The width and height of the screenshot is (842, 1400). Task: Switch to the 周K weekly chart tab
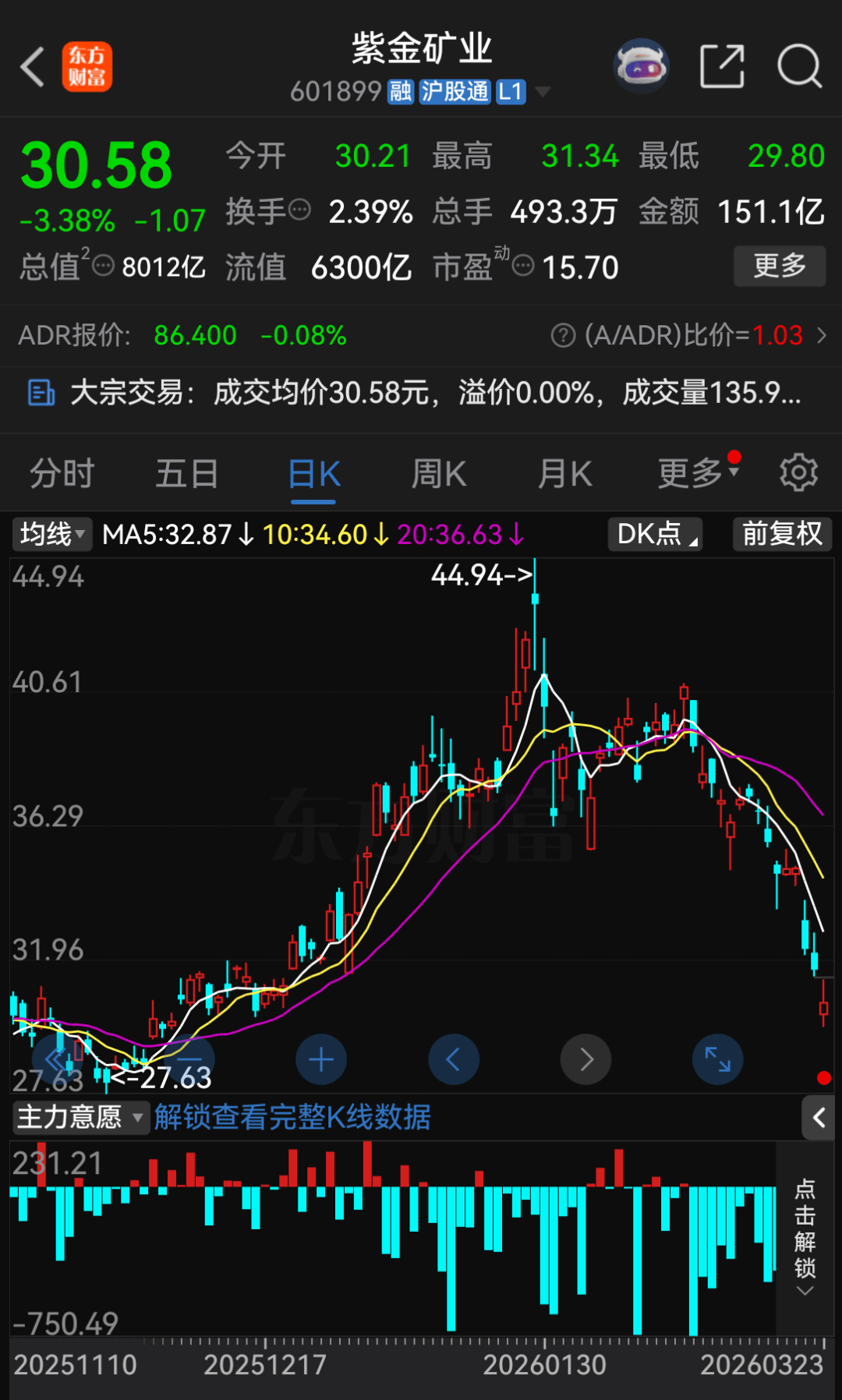click(x=438, y=473)
